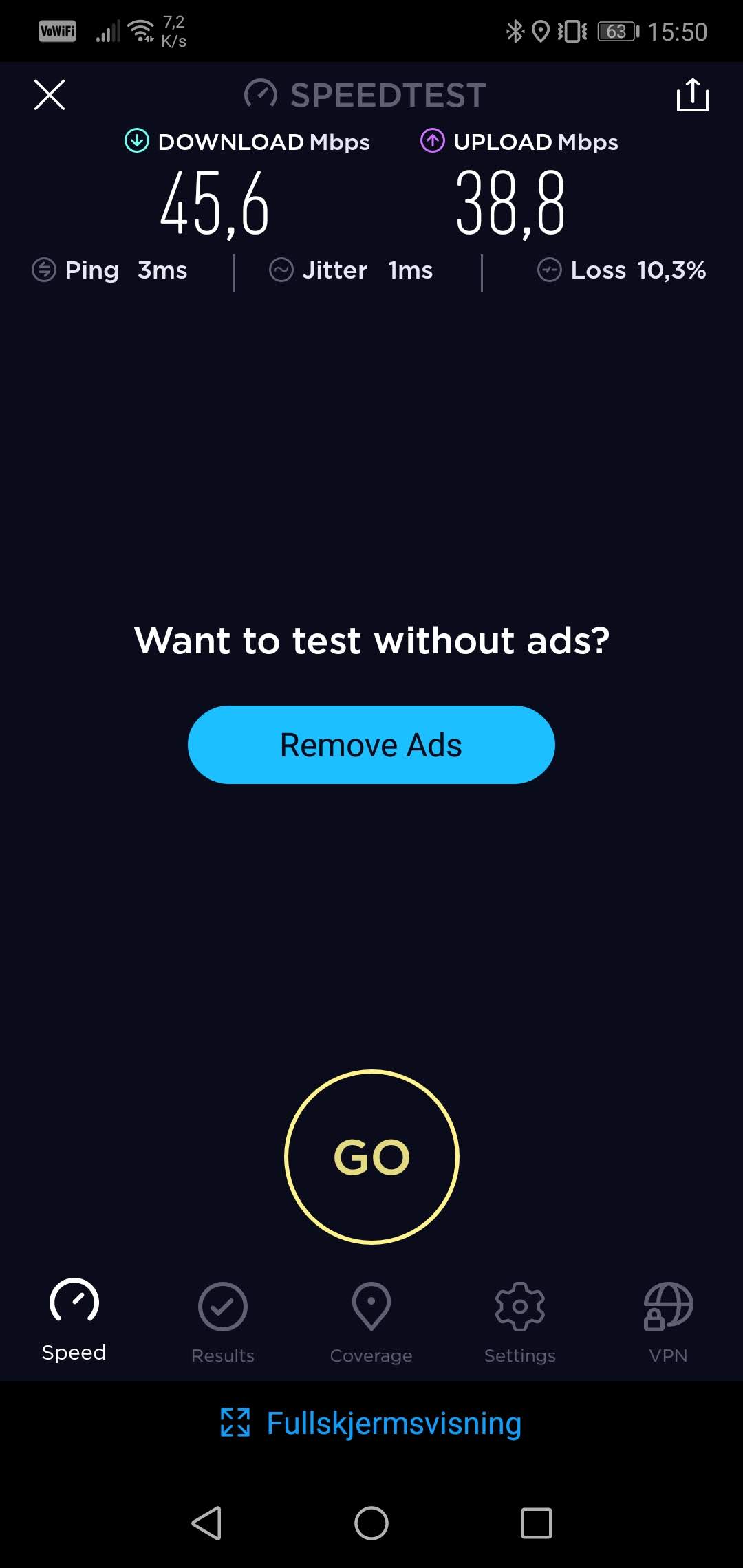This screenshot has width=743, height=1568.
Task: Share the speed test result
Action: point(692,94)
